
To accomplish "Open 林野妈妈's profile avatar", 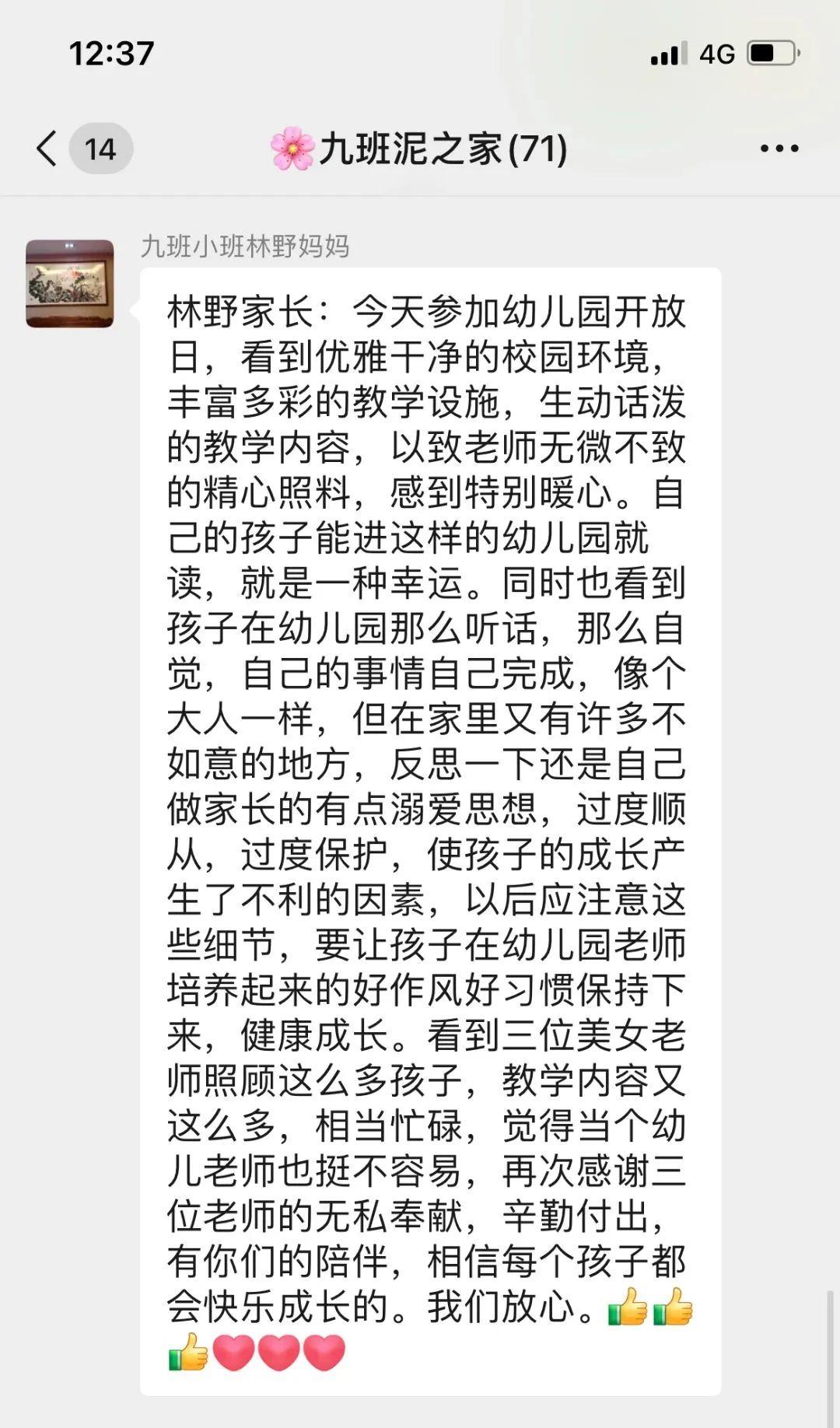I will pyautogui.click(x=70, y=283).
